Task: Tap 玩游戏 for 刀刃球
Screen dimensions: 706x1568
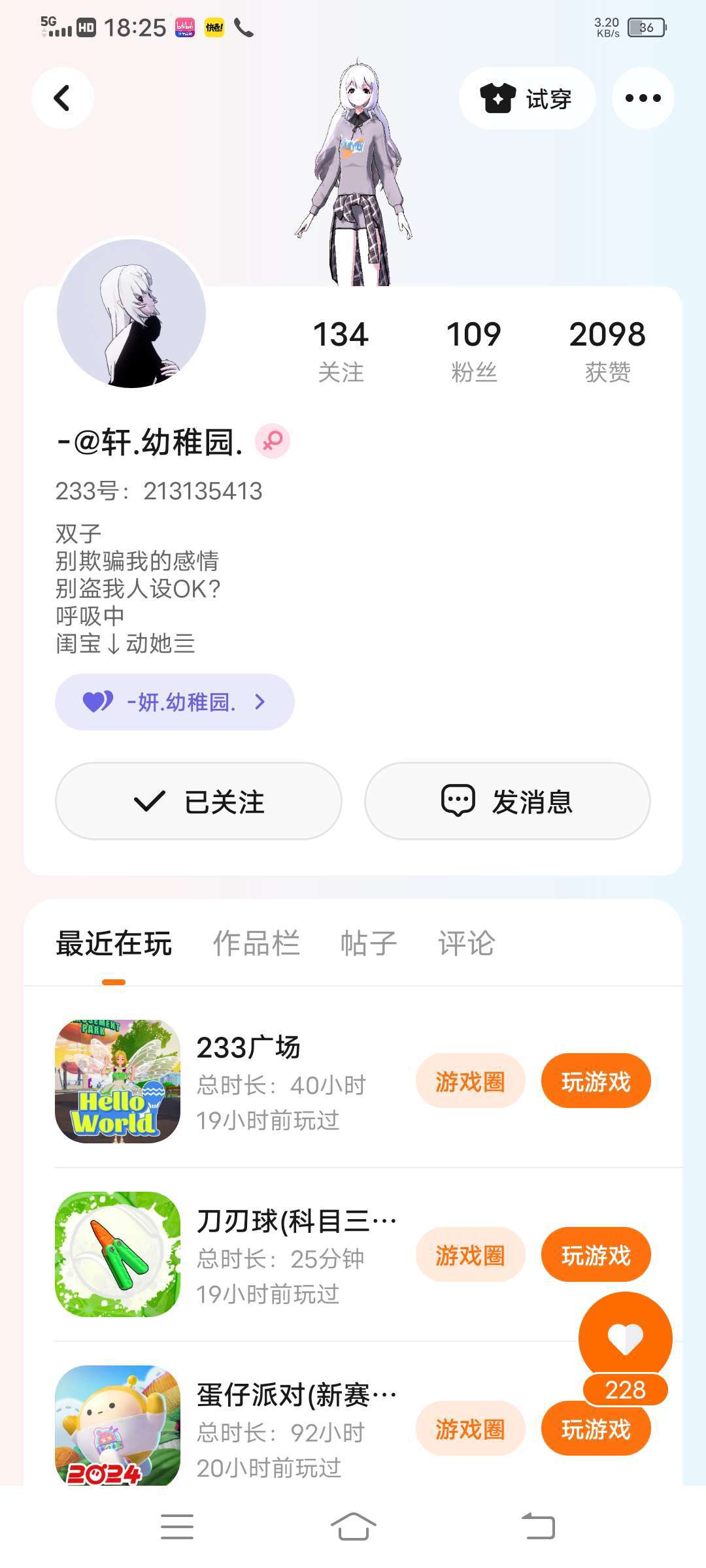Action: tap(596, 1255)
